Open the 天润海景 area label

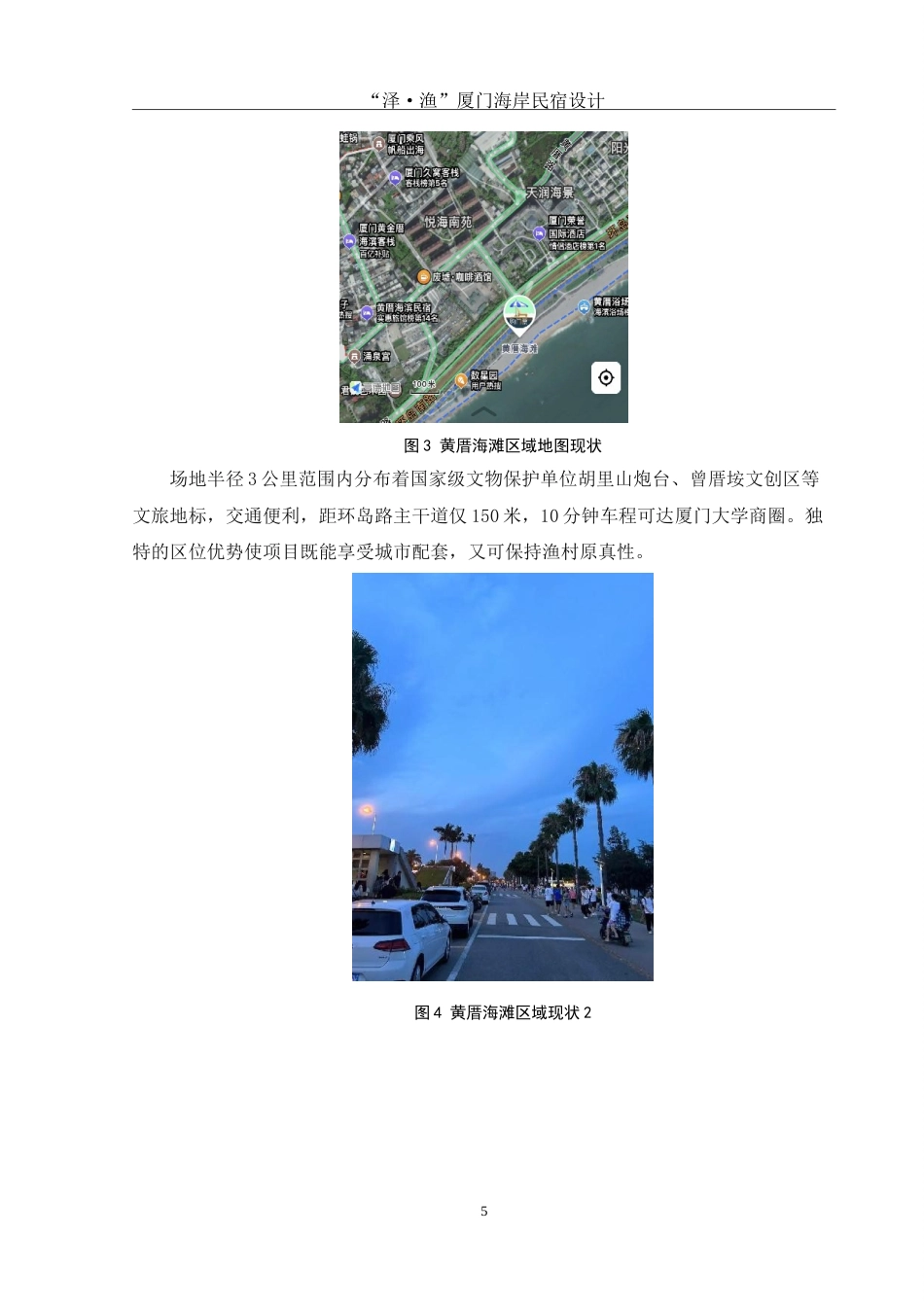coord(550,193)
